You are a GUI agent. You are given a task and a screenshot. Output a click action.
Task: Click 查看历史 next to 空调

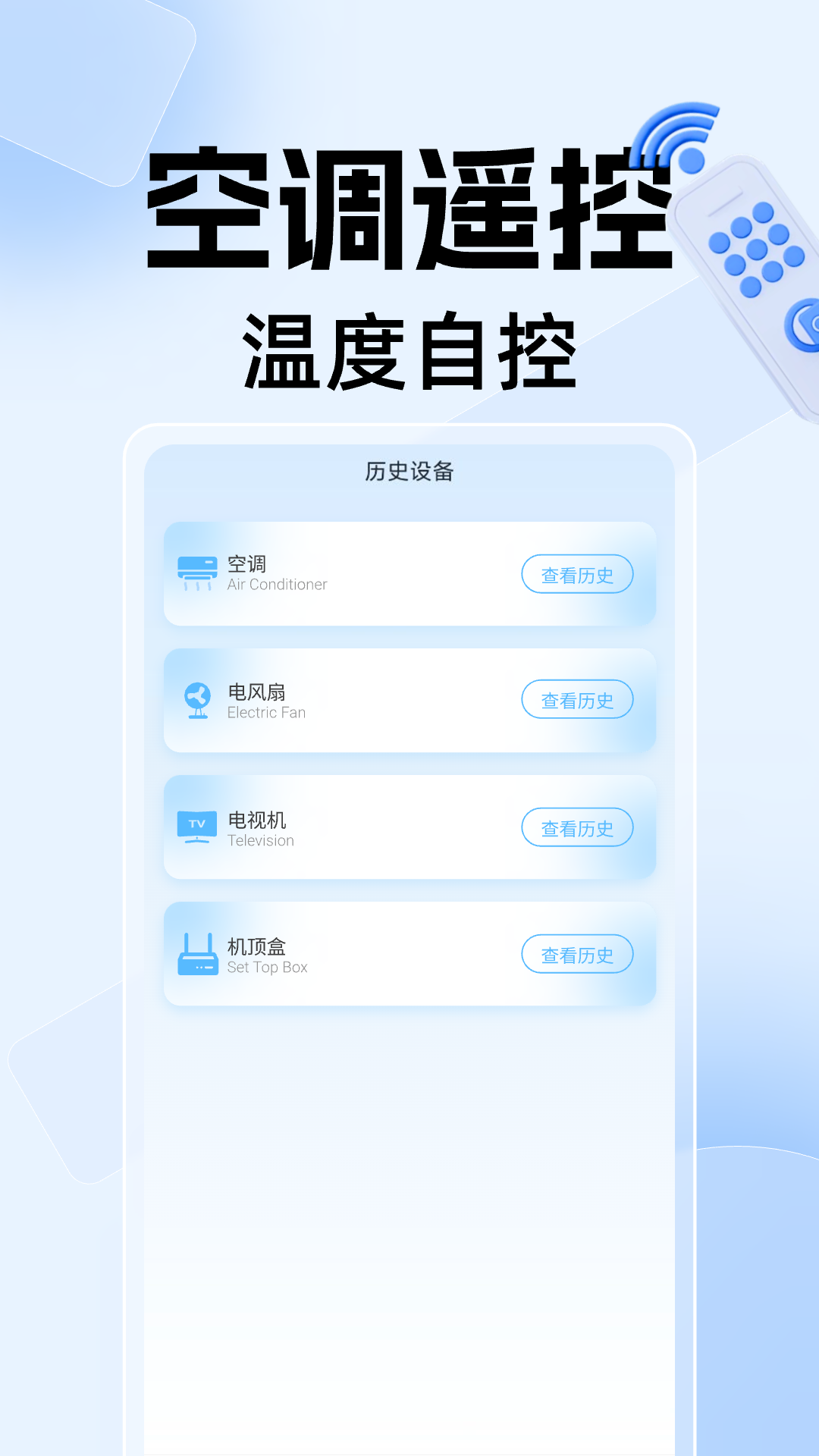coord(577,575)
